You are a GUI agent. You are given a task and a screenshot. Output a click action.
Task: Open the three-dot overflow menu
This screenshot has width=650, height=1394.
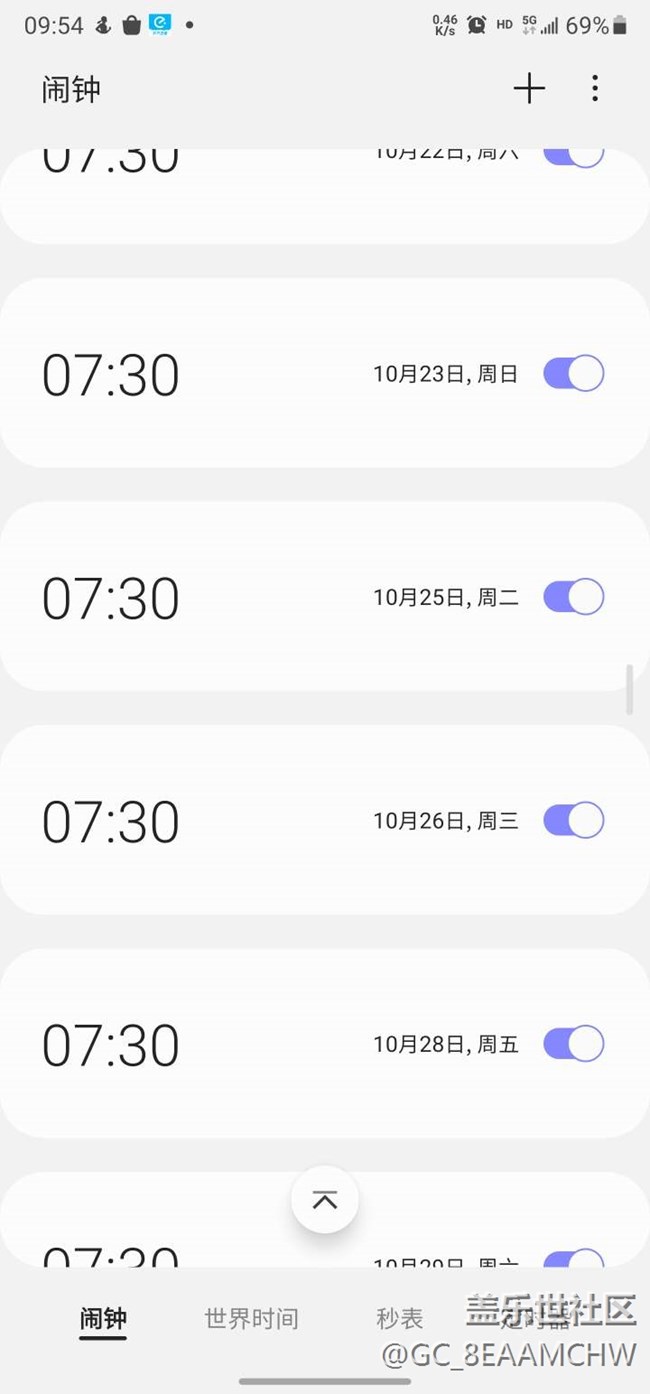tap(595, 89)
